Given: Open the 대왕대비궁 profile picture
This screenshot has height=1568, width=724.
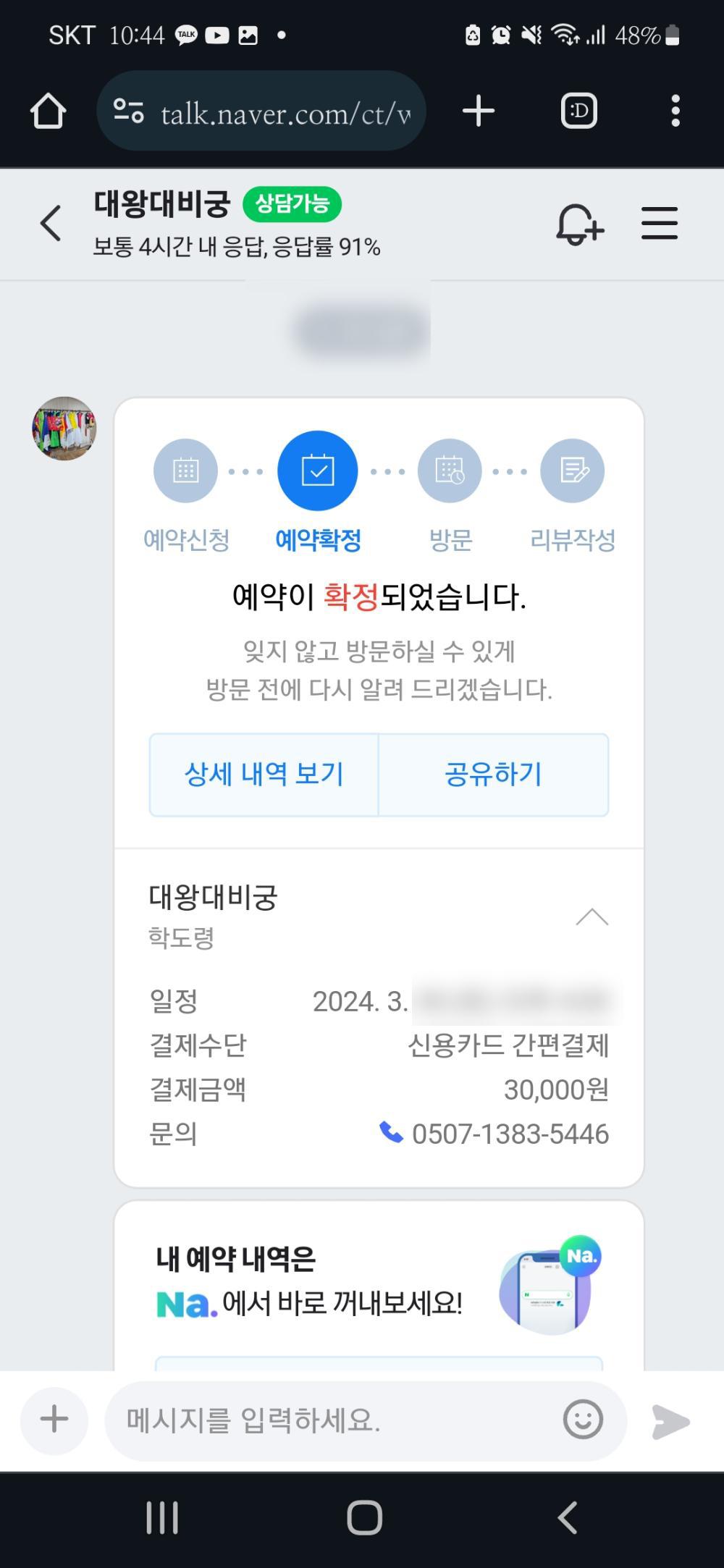Looking at the screenshot, I should pos(64,429).
